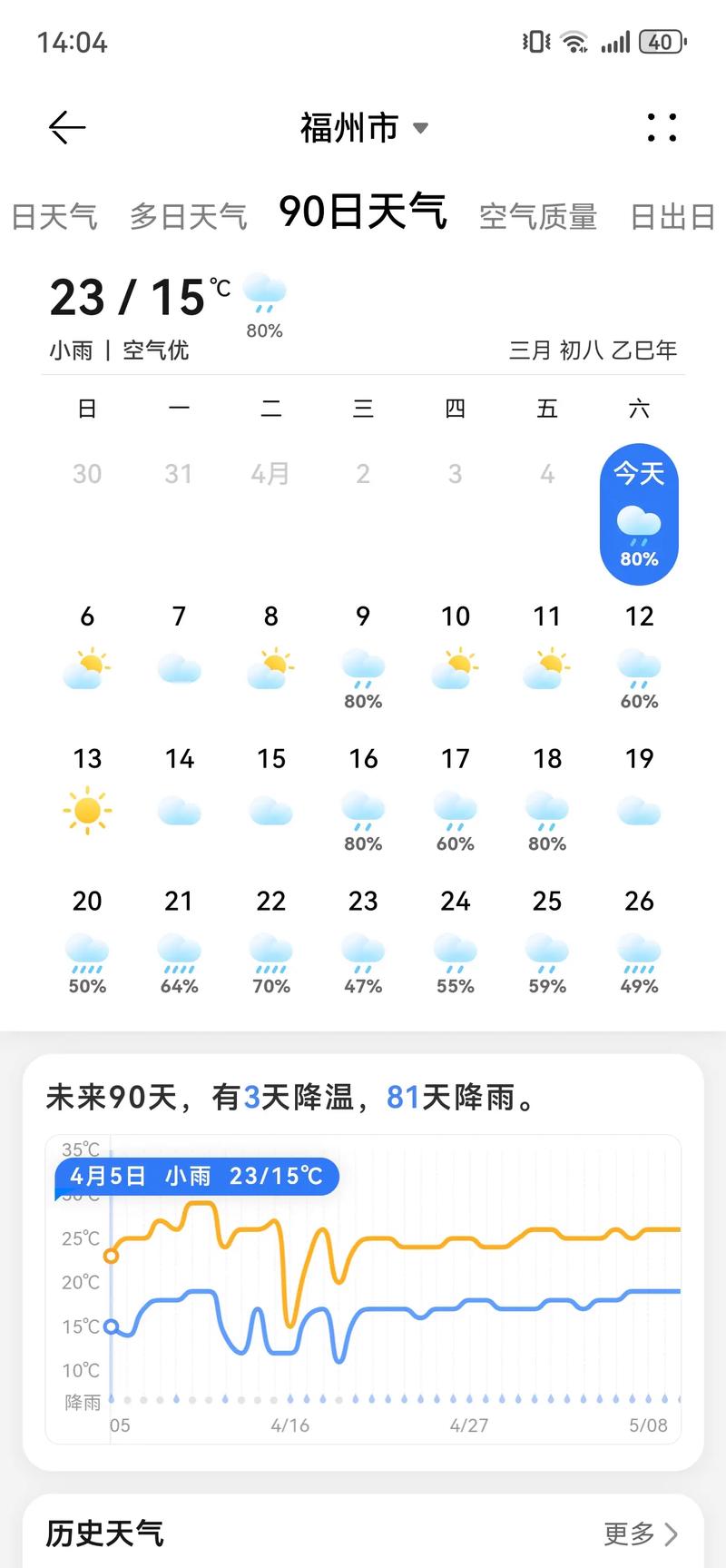The image size is (726, 1568).
Task: Select the 60% rain icon under April 12
Action: pos(638,667)
